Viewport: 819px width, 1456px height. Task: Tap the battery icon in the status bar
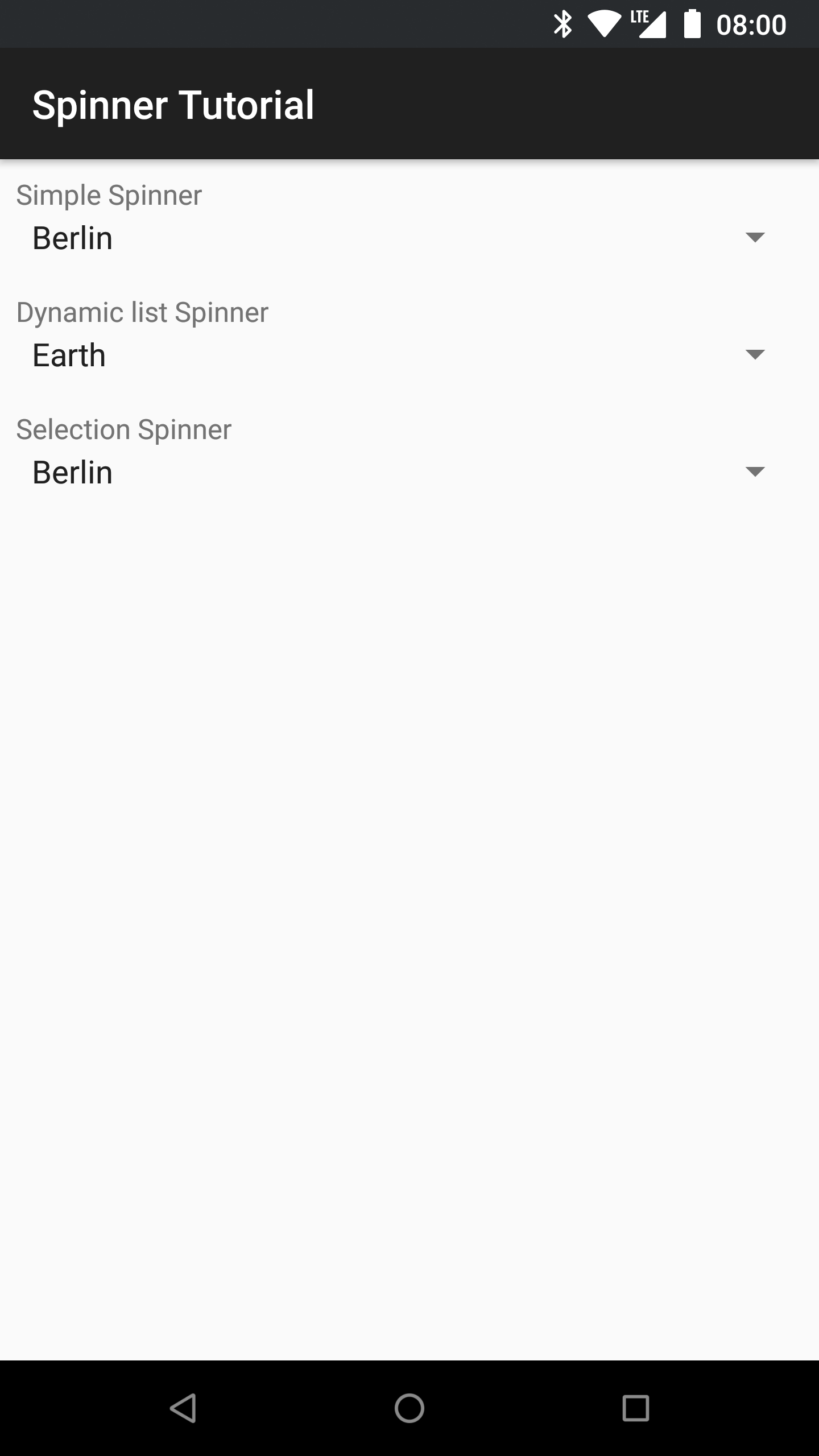click(x=693, y=24)
